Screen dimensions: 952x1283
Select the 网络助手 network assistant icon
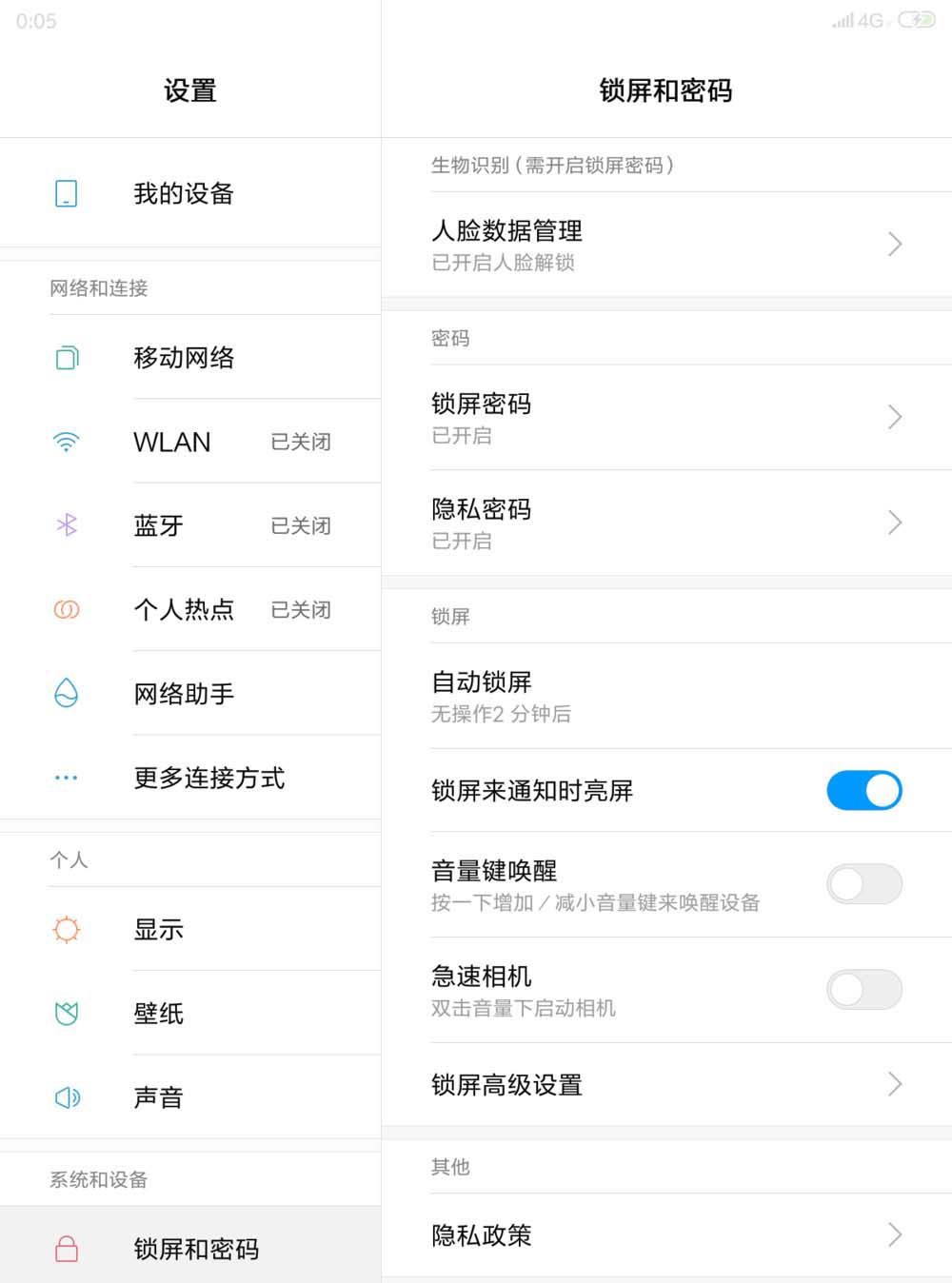pyautogui.click(x=65, y=694)
